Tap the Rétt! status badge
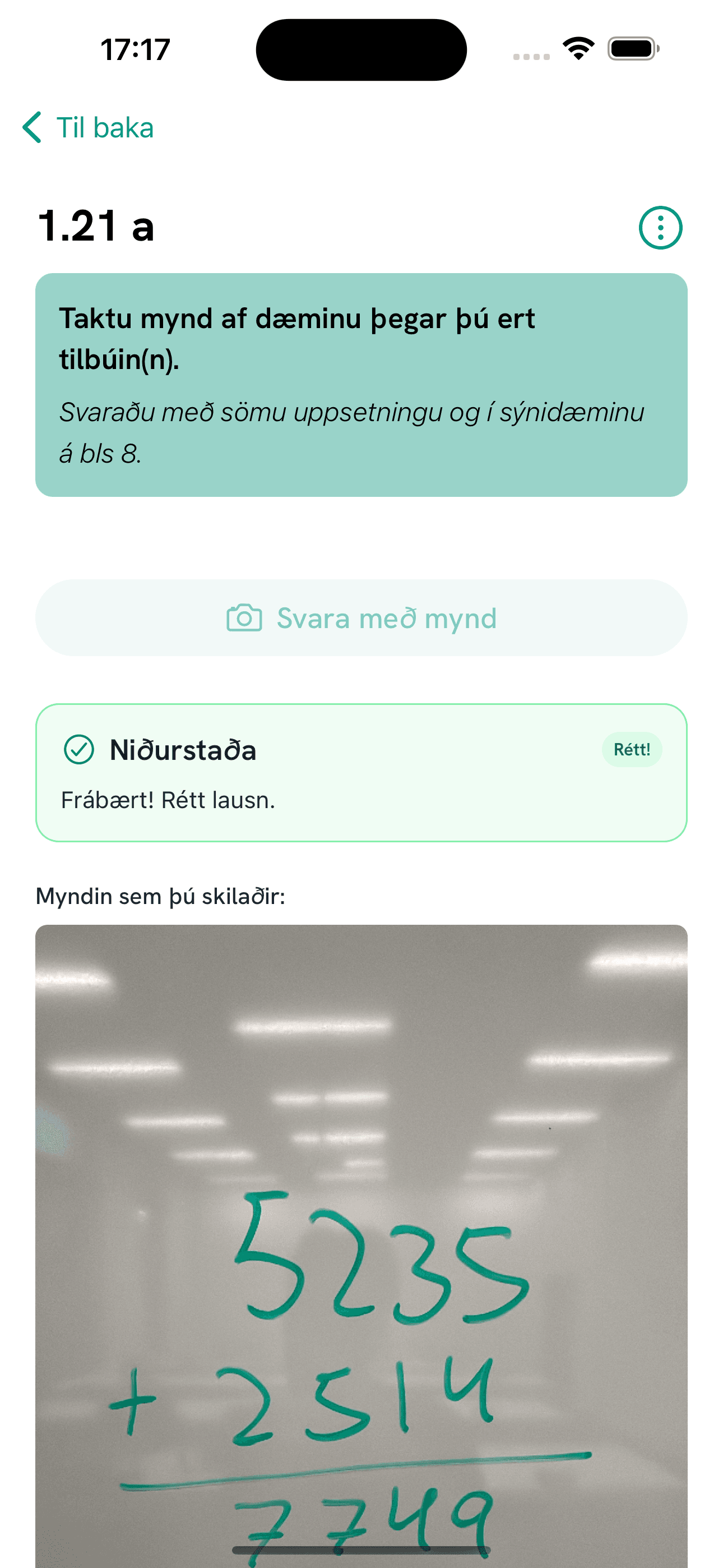 coord(632,750)
